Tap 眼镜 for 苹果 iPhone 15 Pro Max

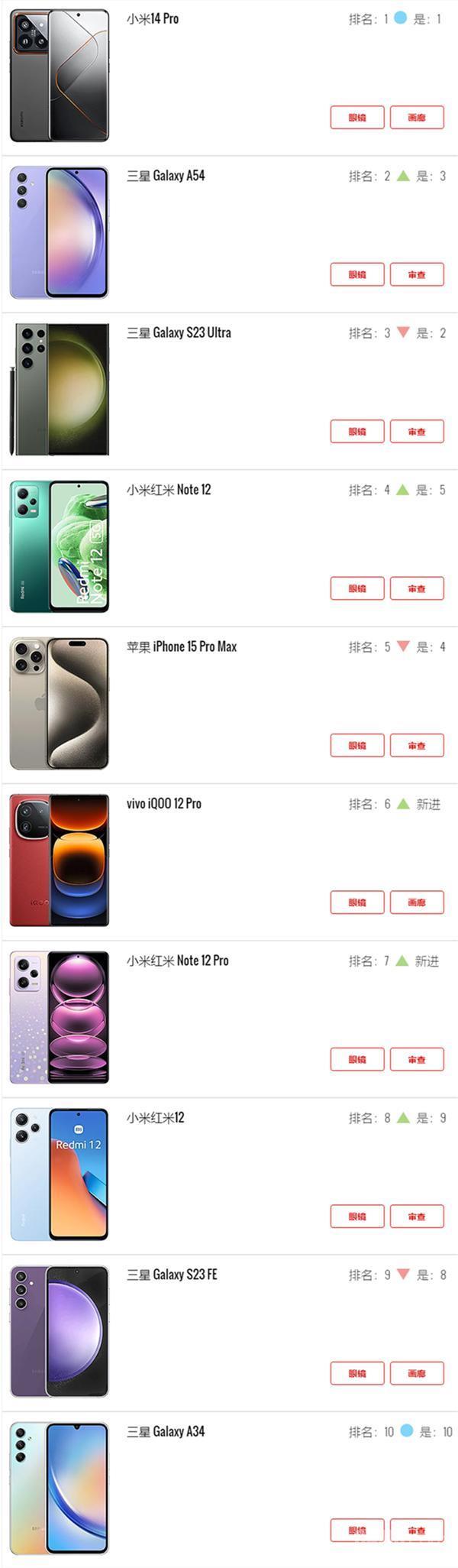[356, 746]
